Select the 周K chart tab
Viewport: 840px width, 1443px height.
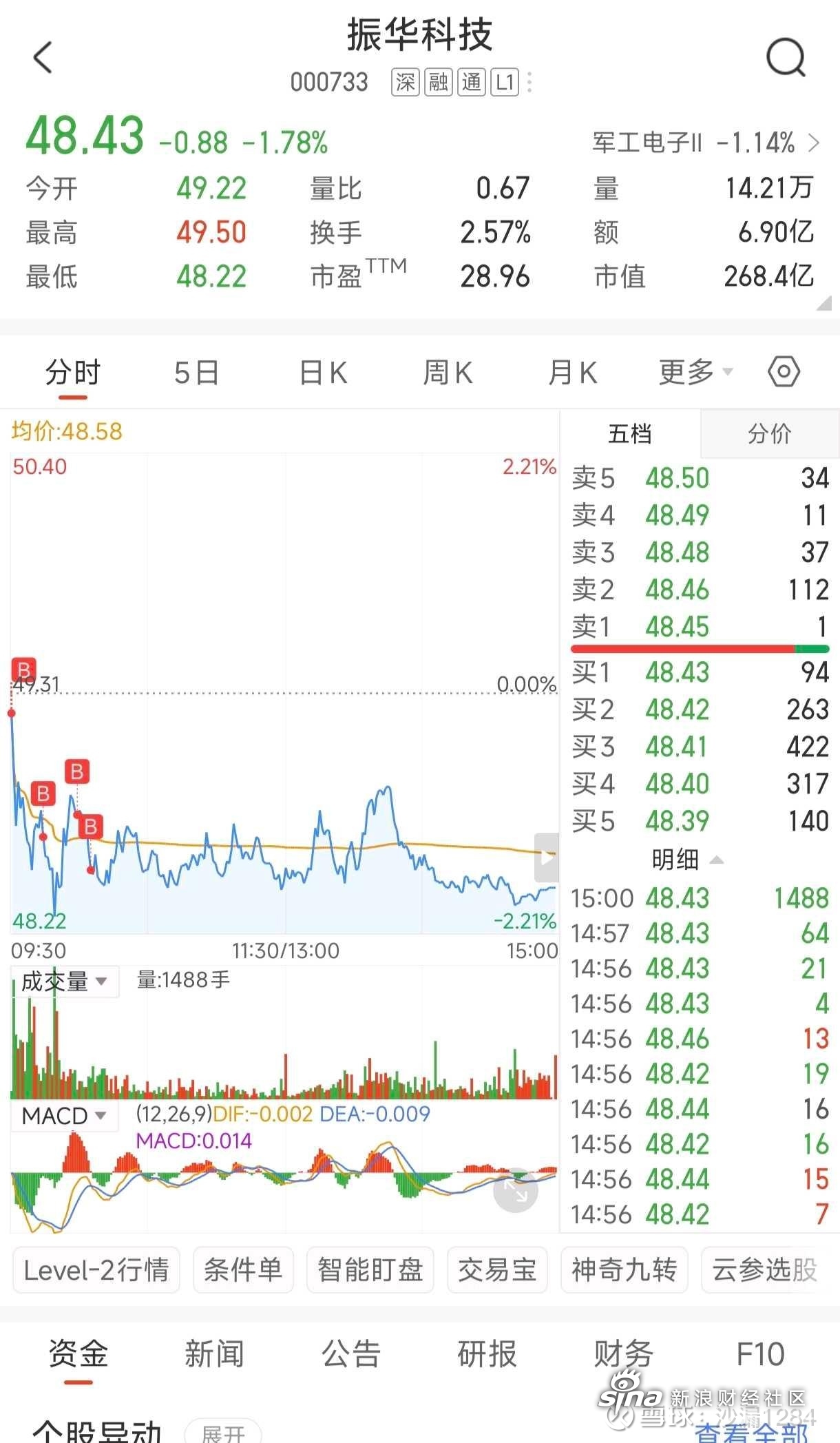448,373
